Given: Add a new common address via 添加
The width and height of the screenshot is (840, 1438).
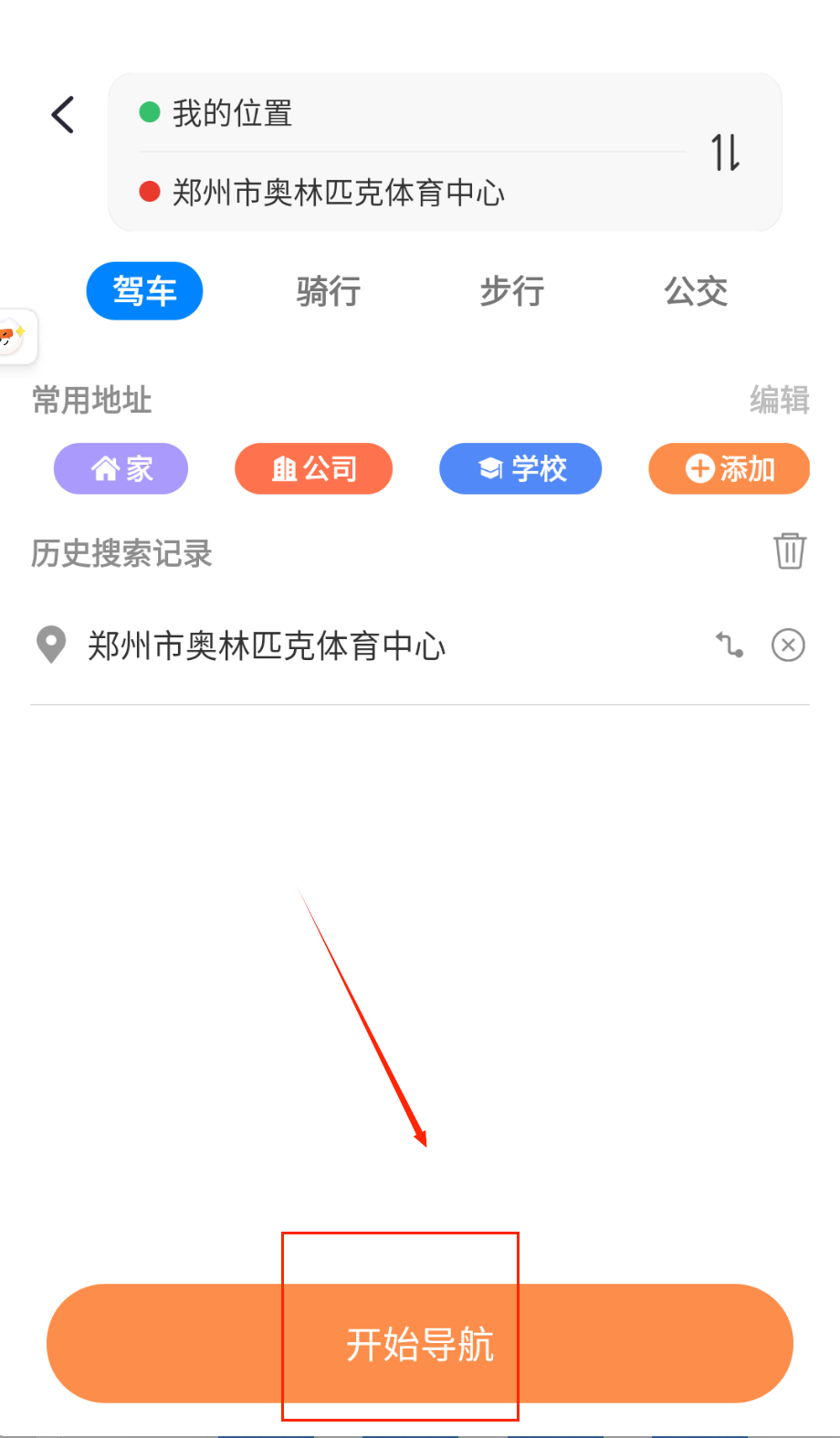Looking at the screenshot, I should tap(729, 468).
